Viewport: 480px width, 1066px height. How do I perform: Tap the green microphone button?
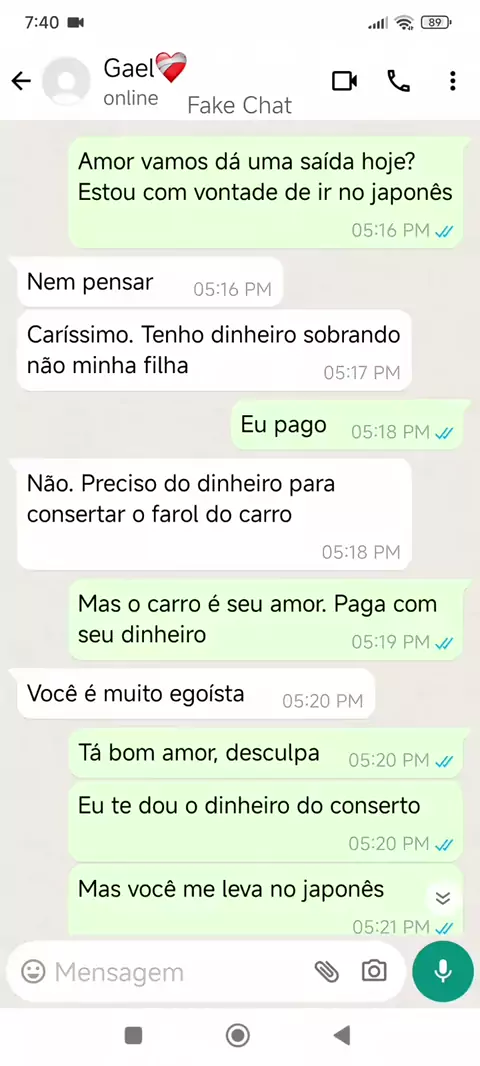coord(443,972)
